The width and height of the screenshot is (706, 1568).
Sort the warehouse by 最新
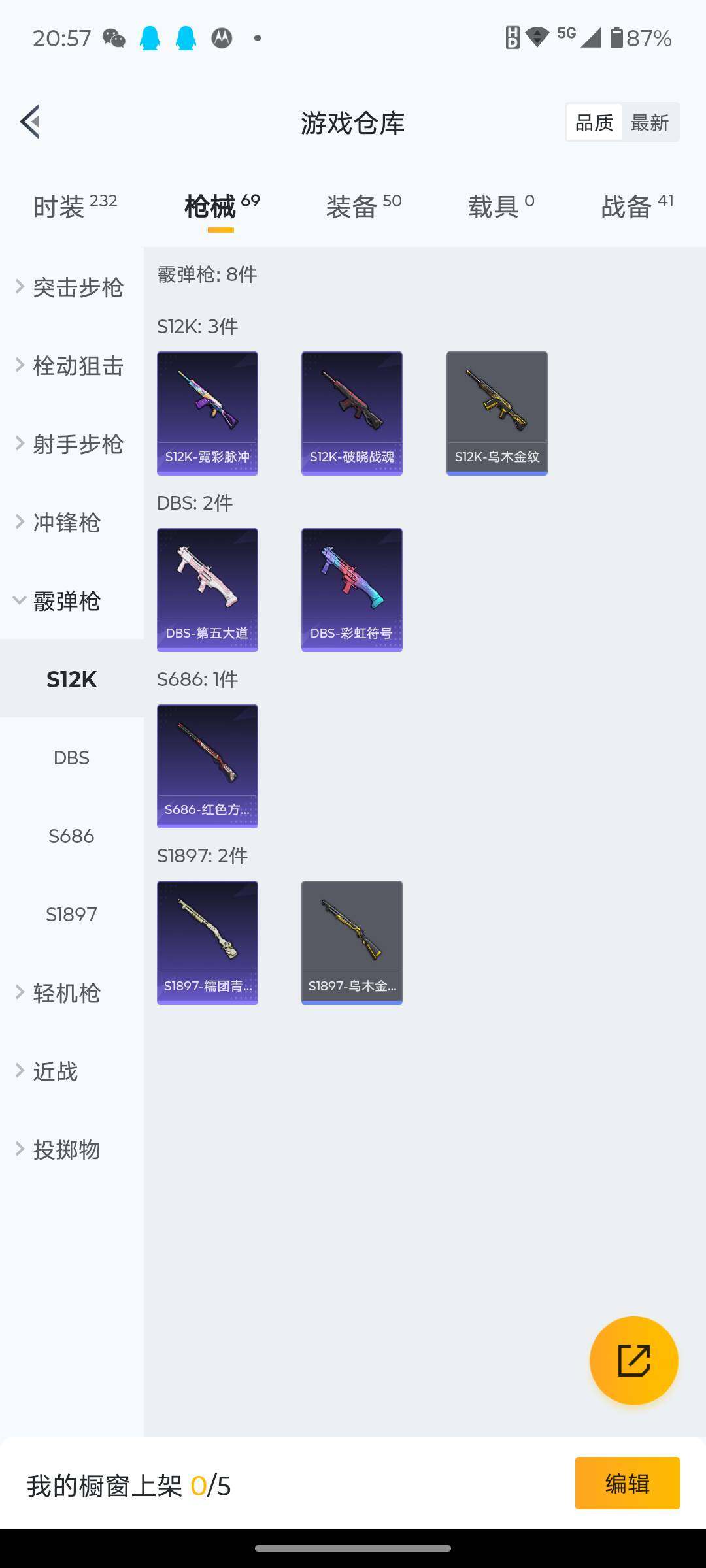[649, 123]
